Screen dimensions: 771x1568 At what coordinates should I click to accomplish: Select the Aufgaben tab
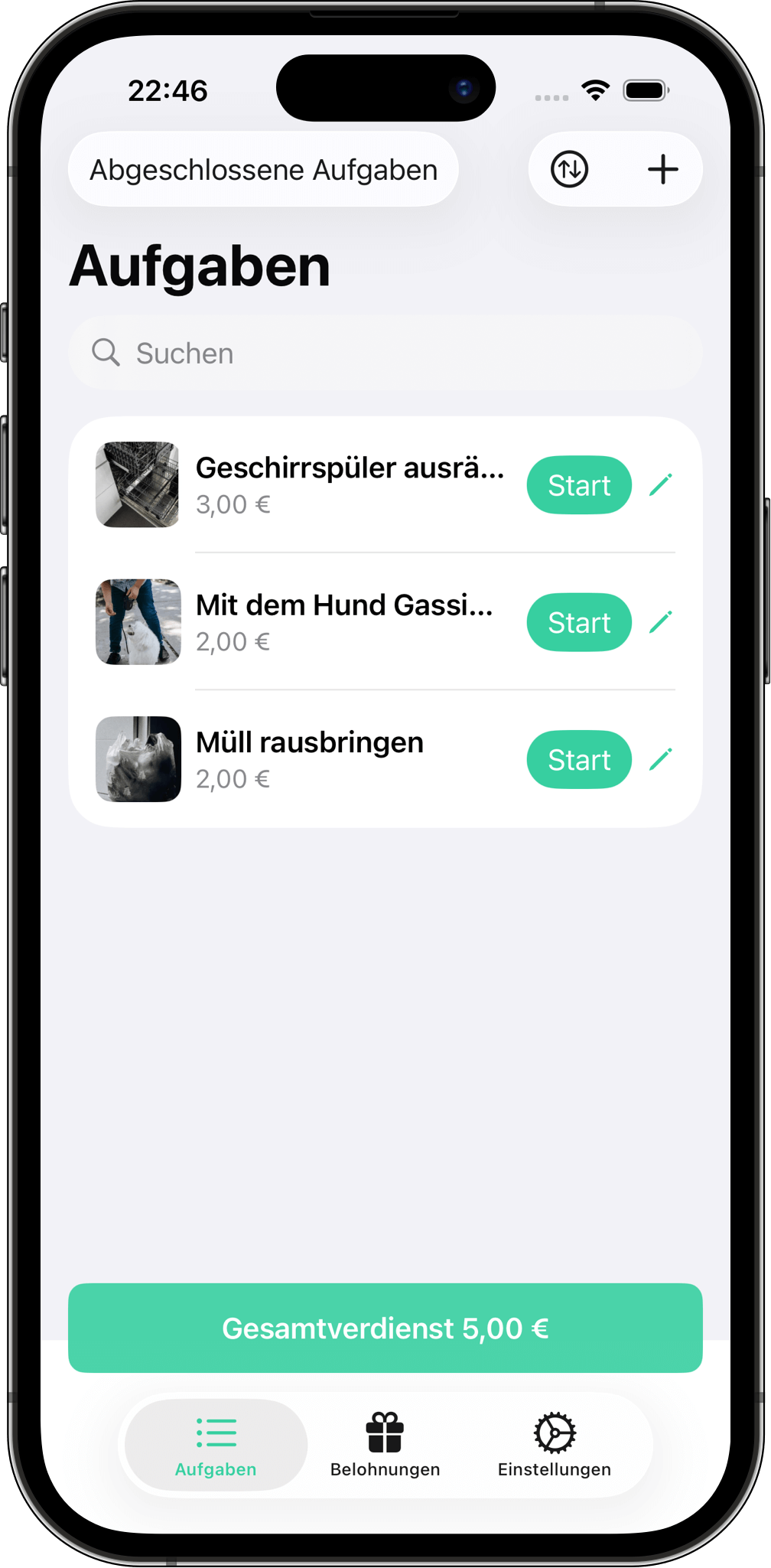(x=216, y=1446)
